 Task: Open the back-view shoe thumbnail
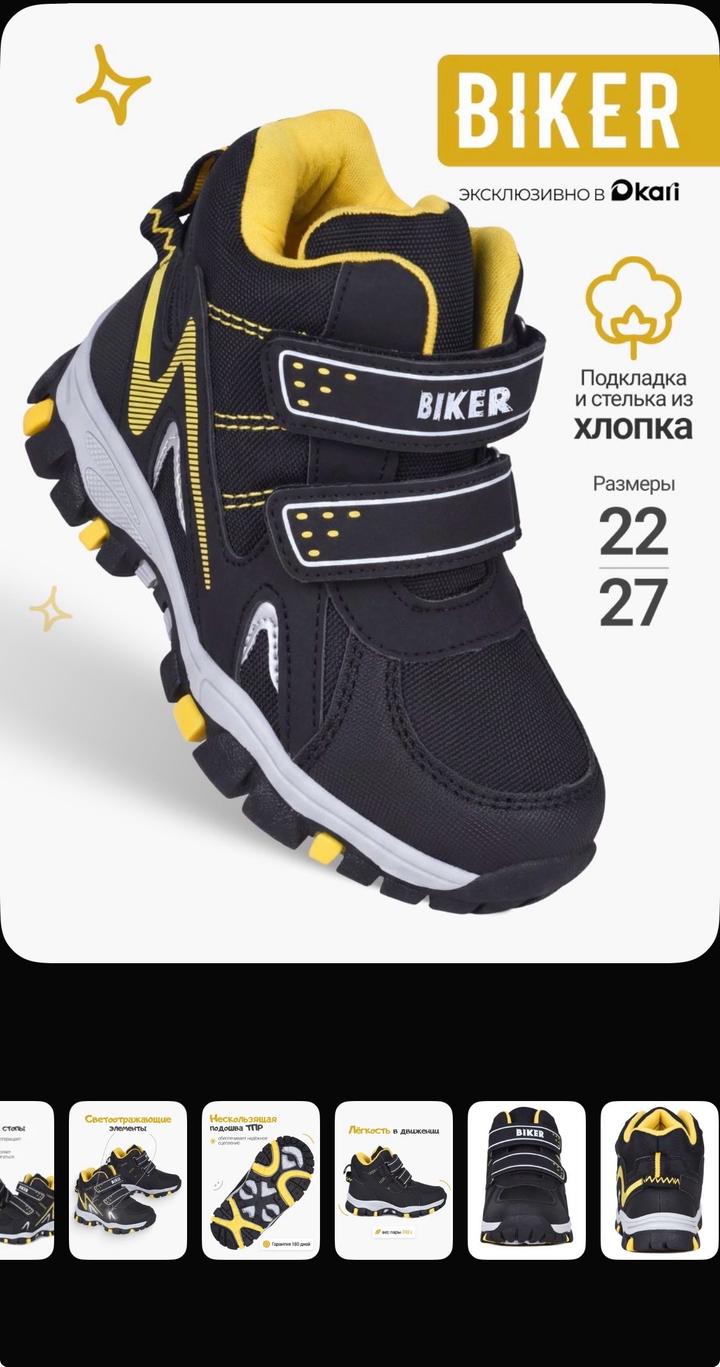coord(659,1180)
